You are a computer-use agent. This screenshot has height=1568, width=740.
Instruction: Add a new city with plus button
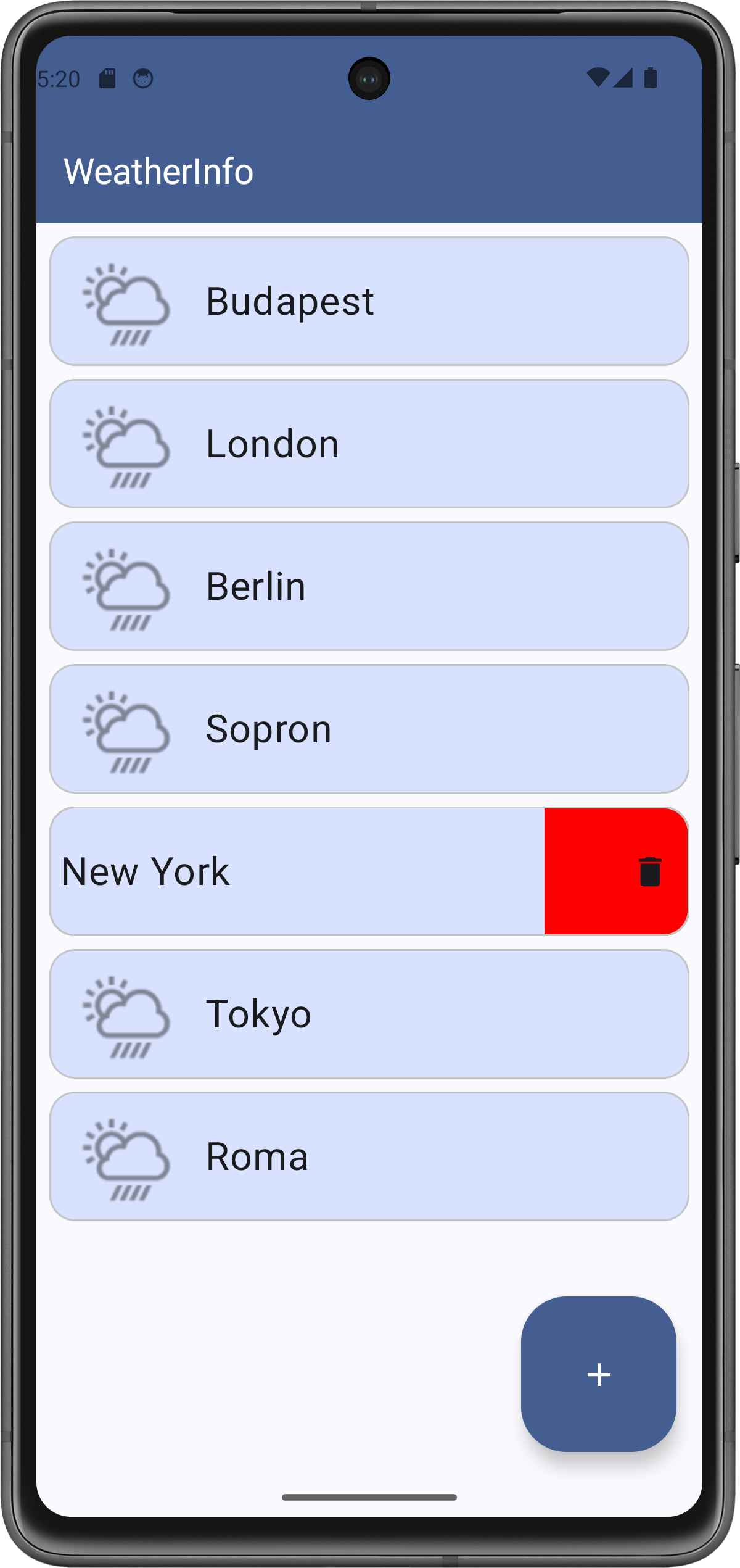(598, 1374)
